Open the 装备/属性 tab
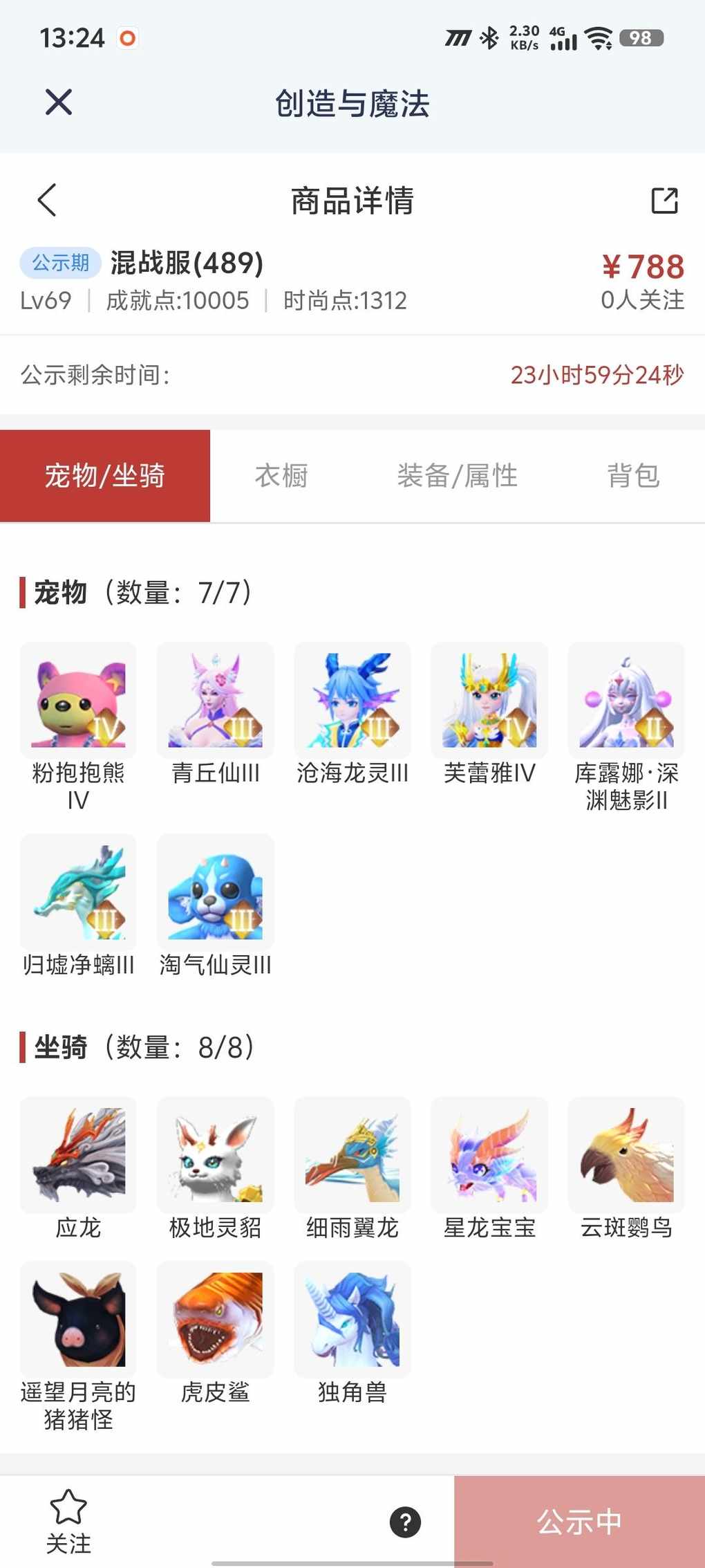The width and height of the screenshot is (705, 1568). [457, 476]
